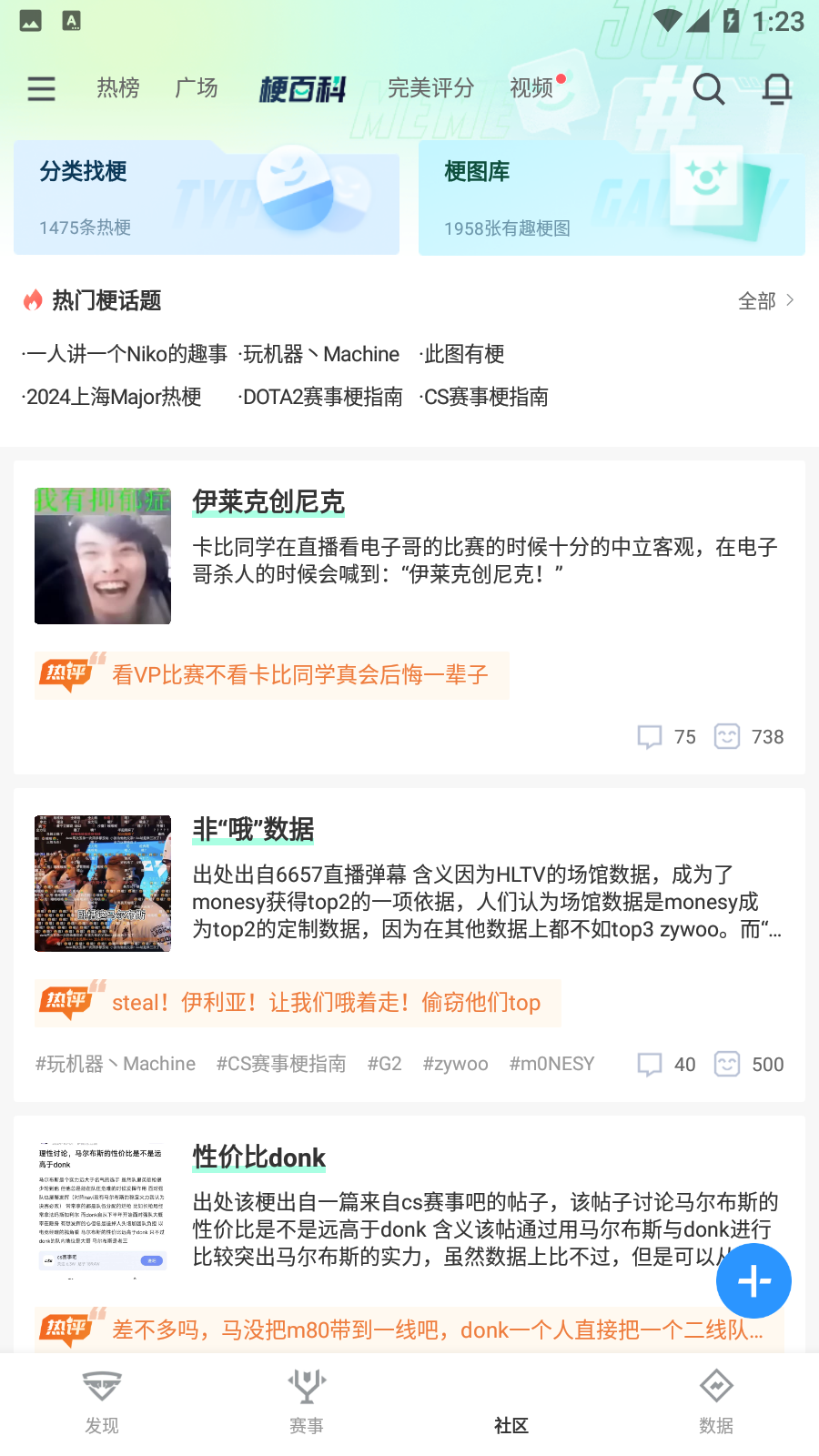Tap the floating plus button

click(x=753, y=1280)
